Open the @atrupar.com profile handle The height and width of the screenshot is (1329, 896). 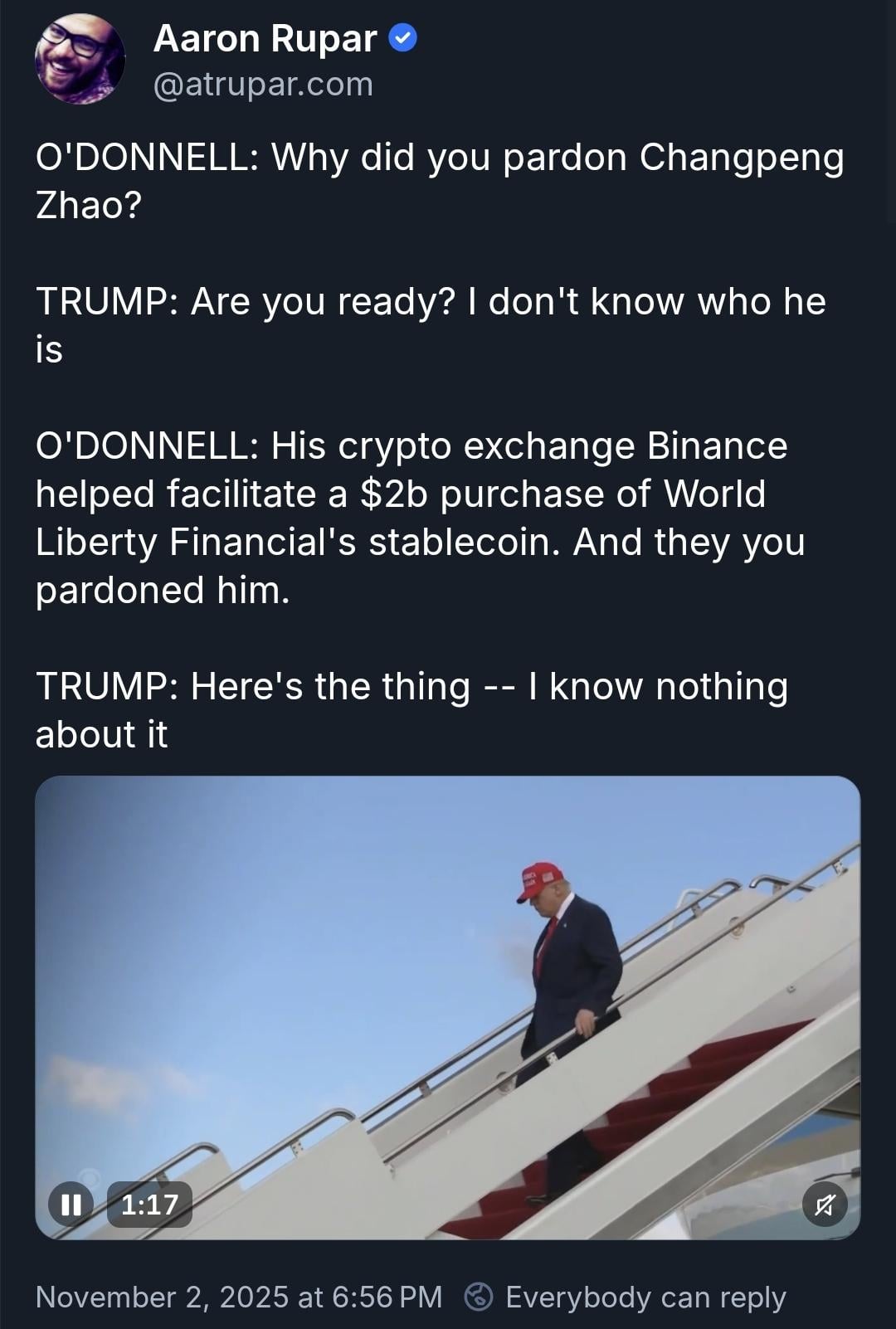coord(263,85)
